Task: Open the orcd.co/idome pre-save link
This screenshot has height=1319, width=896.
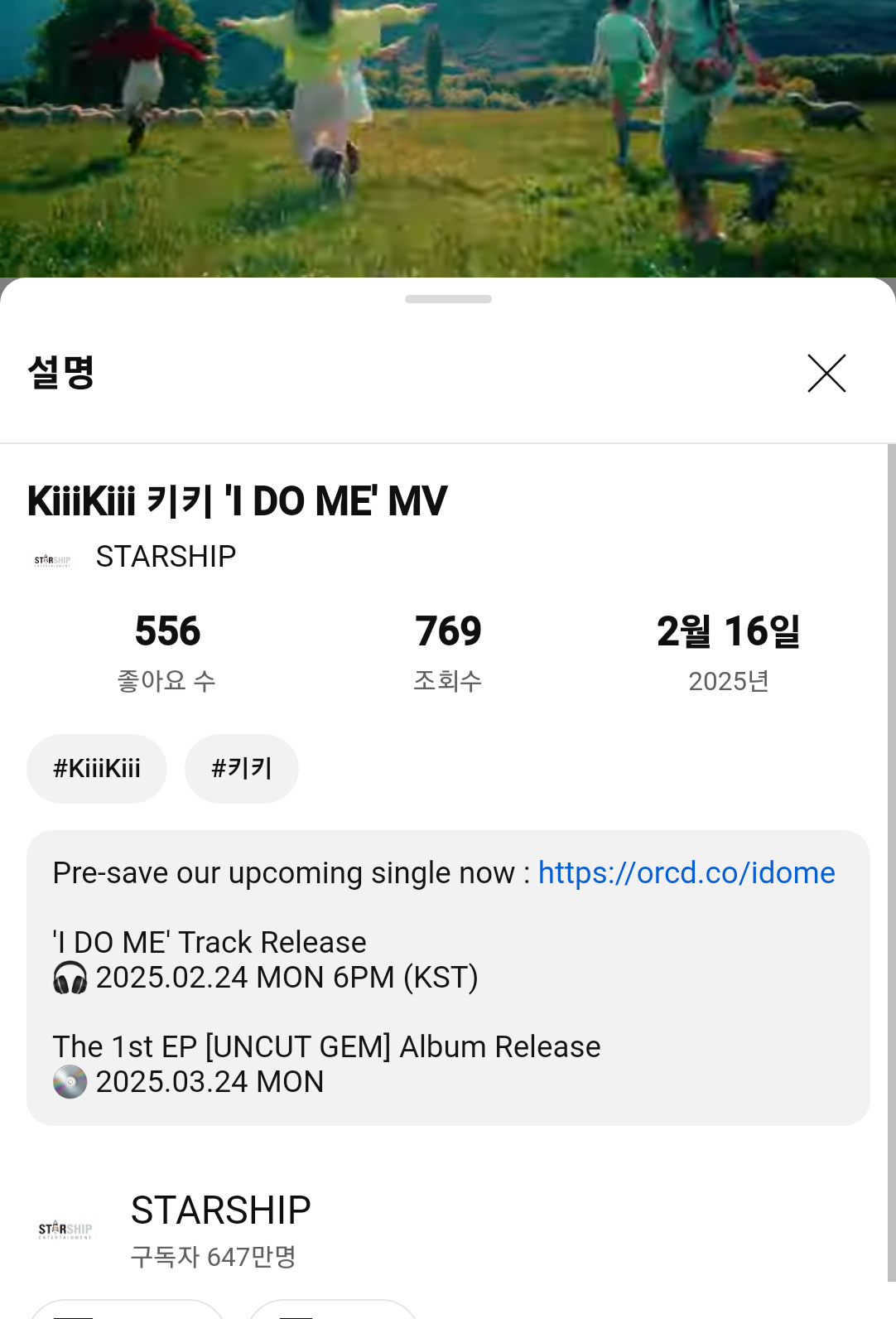Action: click(686, 873)
